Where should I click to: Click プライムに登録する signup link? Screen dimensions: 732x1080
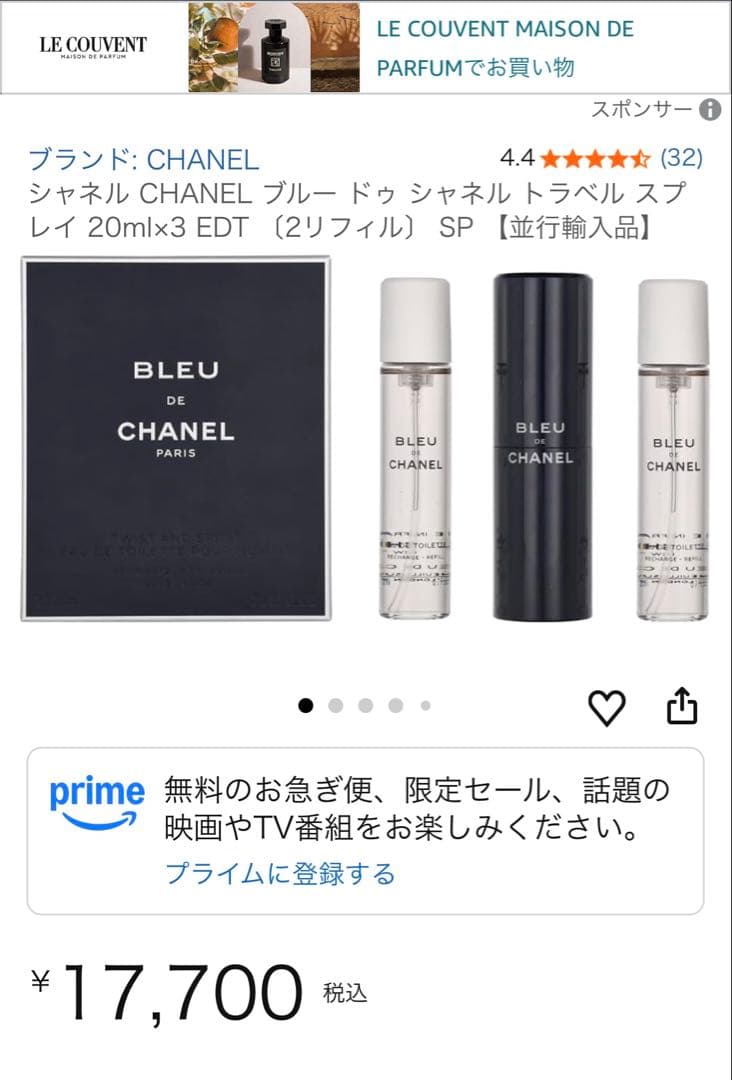click(283, 872)
